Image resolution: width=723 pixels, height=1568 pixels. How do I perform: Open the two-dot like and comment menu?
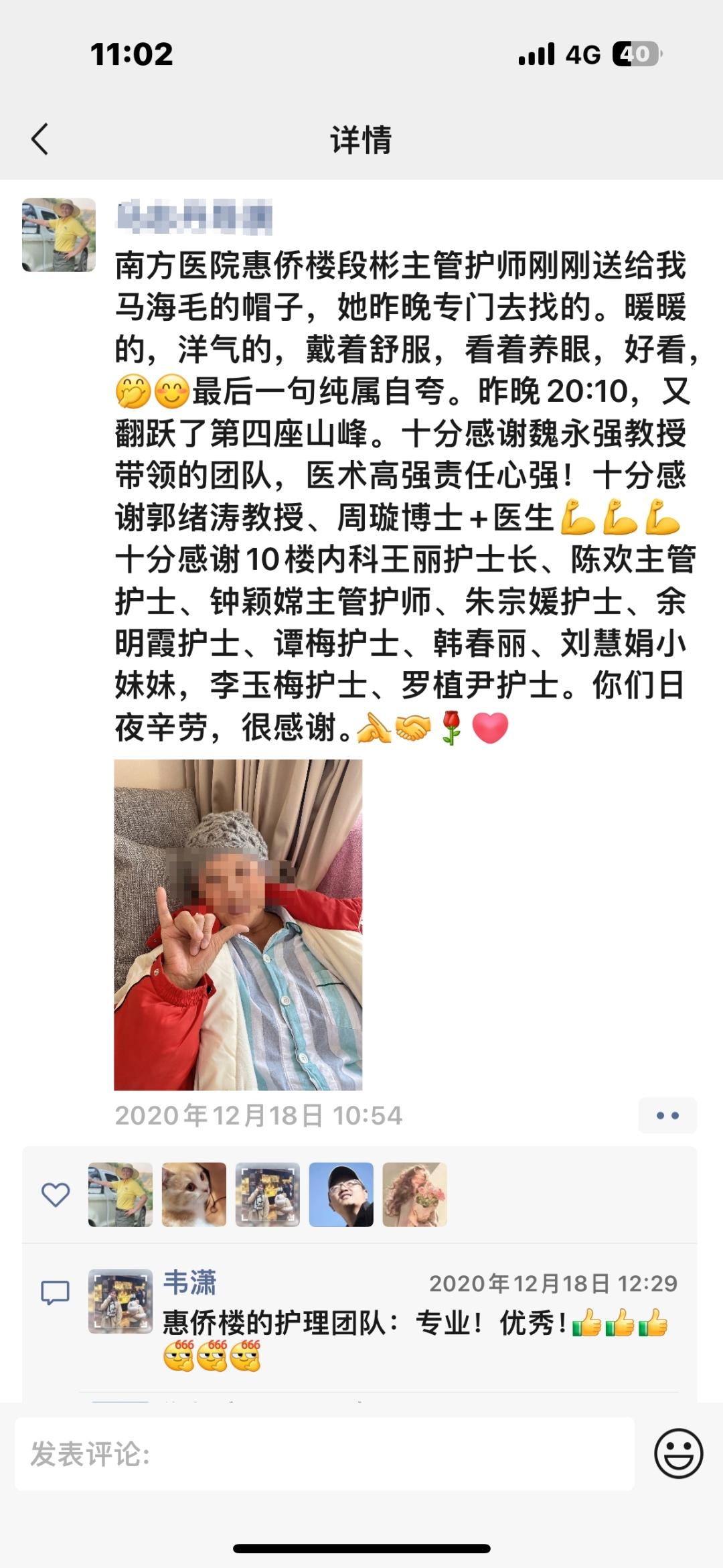pos(667,1116)
